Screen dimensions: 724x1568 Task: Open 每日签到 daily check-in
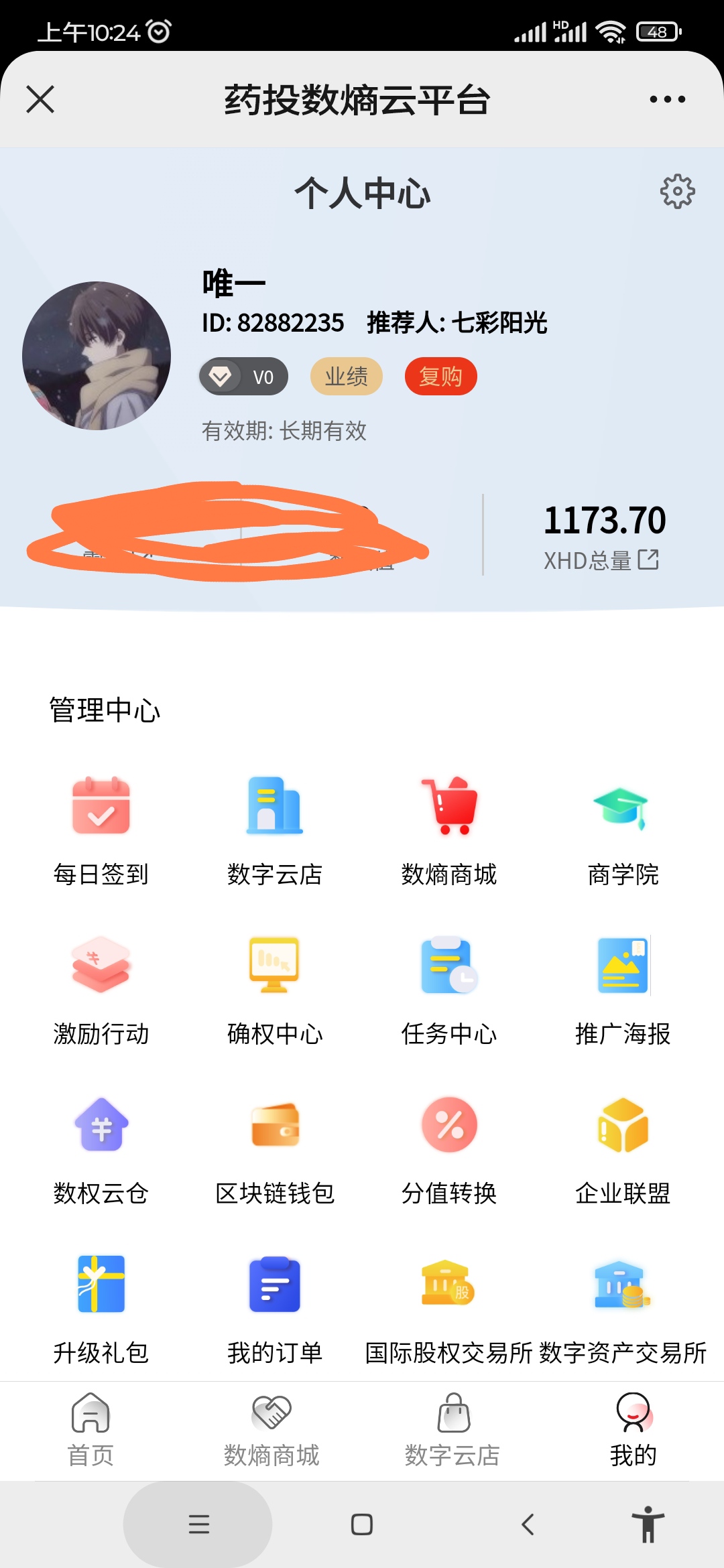[x=101, y=831]
